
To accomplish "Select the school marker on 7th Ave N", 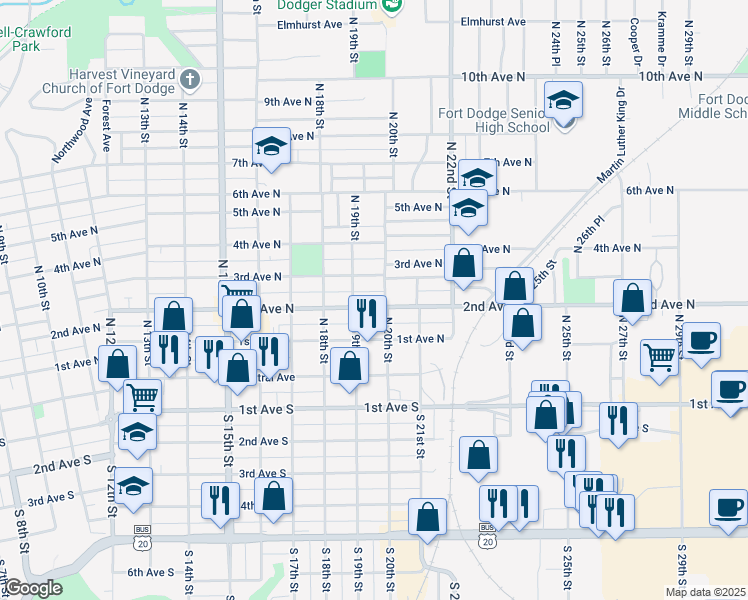I will [269, 148].
